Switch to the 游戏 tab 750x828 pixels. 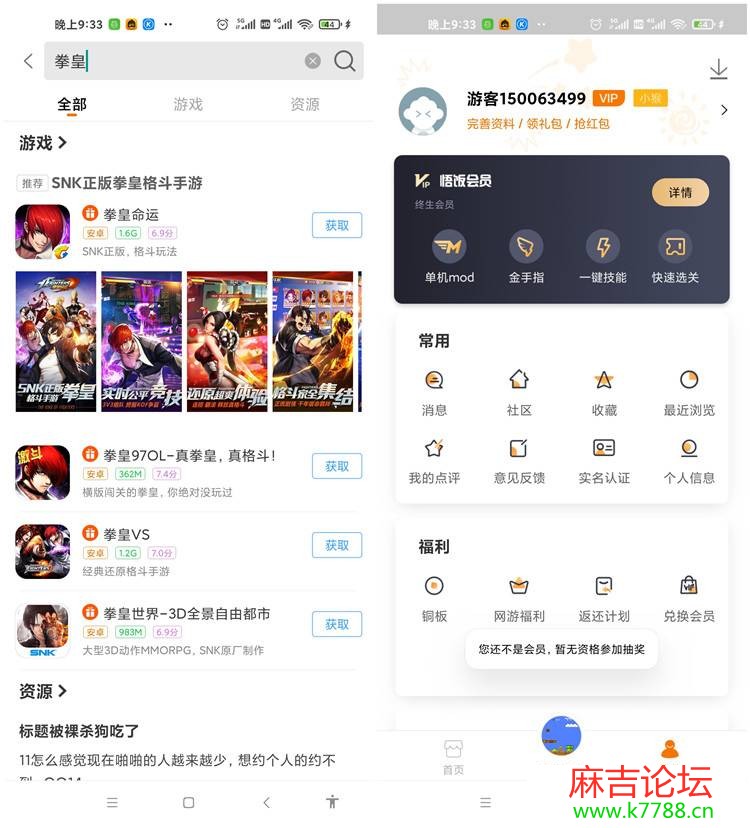[x=188, y=104]
